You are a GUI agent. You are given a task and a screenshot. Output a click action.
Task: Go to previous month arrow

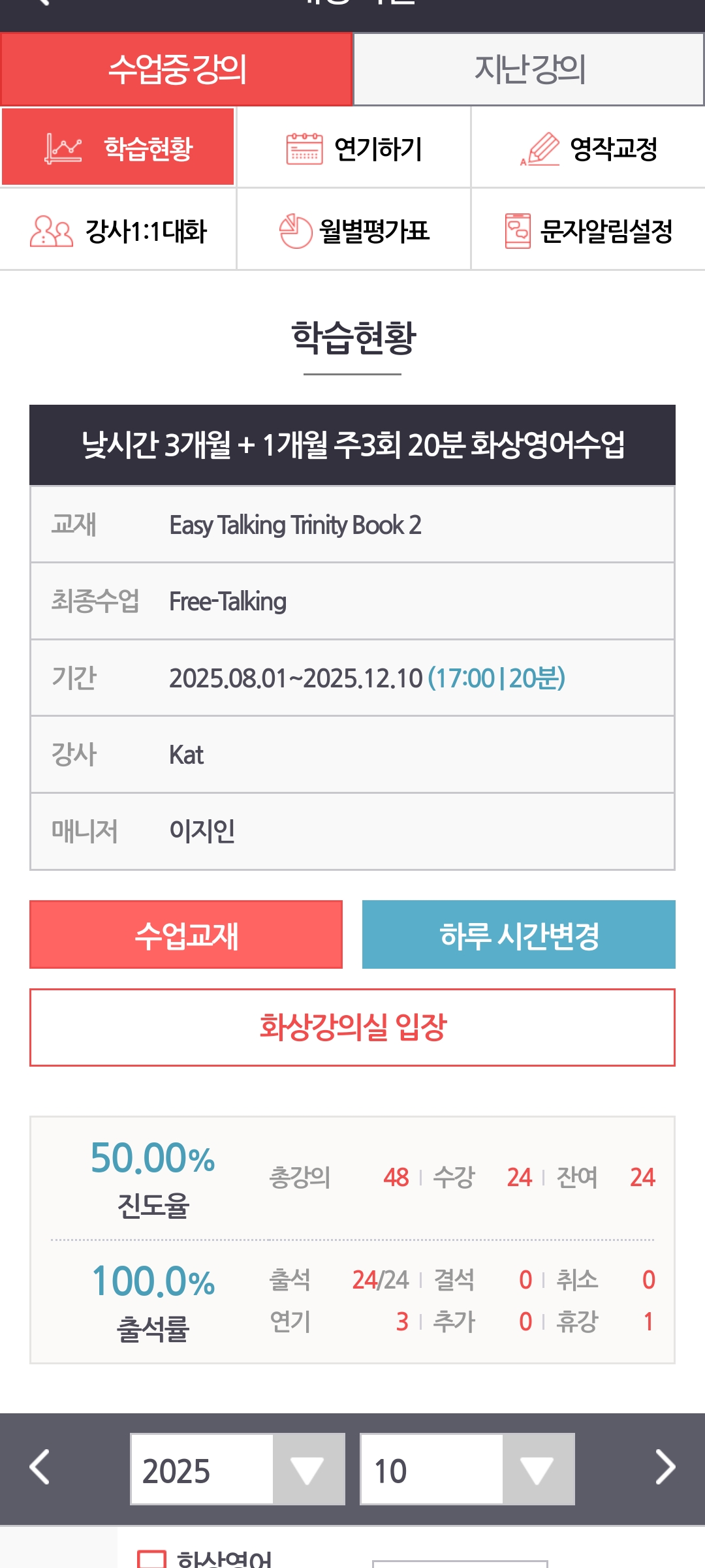pyautogui.click(x=40, y=1467)
